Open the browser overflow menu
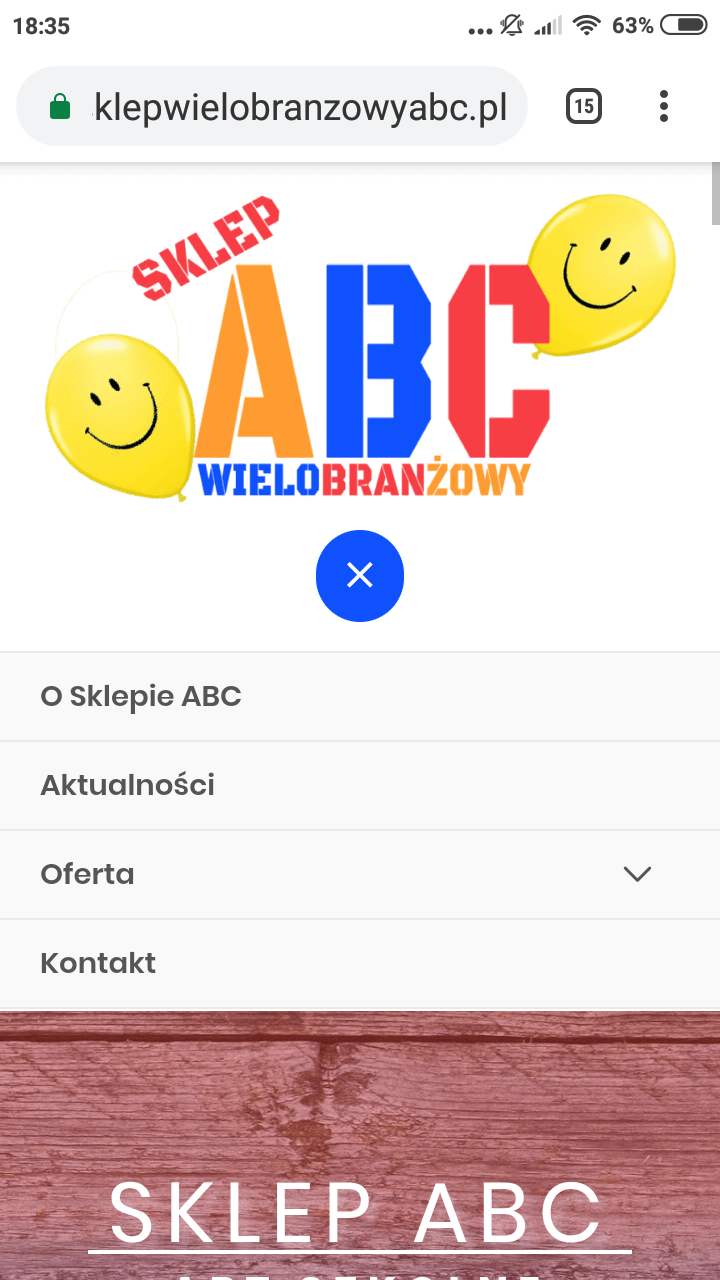Image resolution: width=720 pixels, height=1280 pixels. [x=664, y=106]
